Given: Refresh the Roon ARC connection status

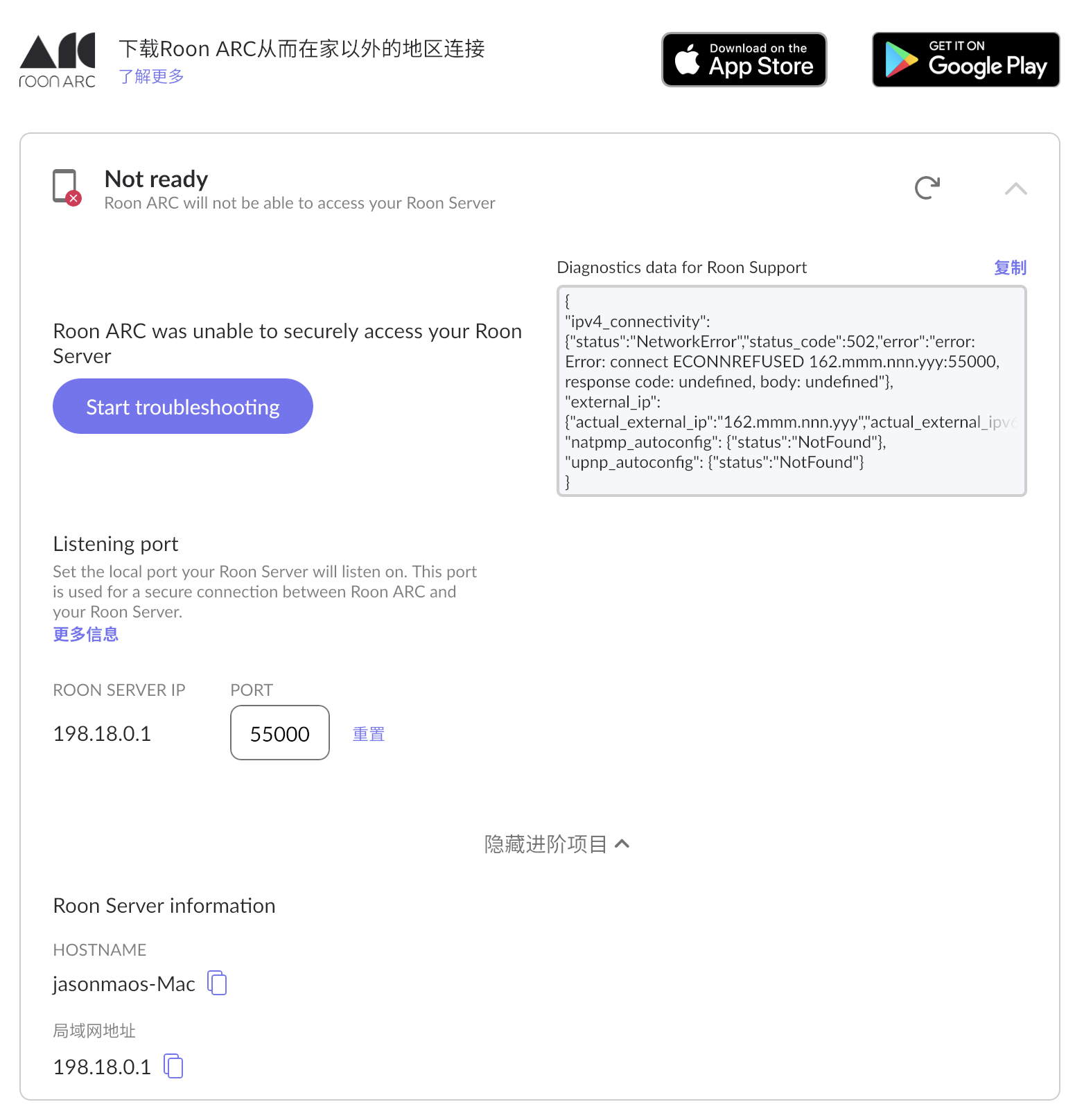Looking at the screenshot, I should click(927, 188).
